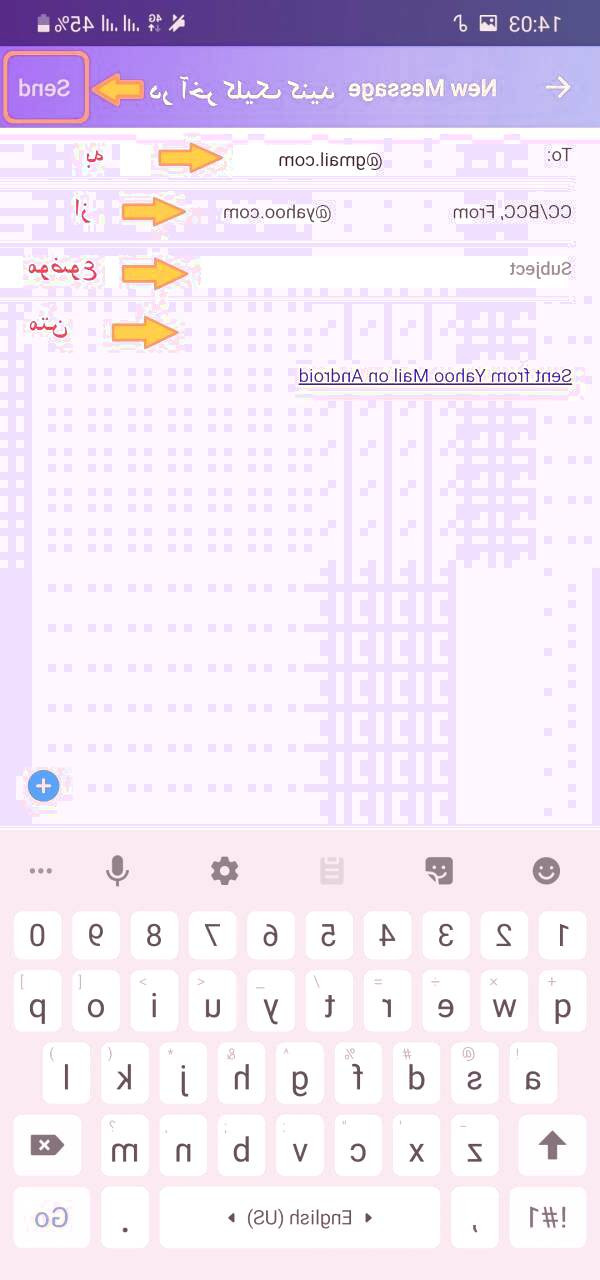Open the keyboard clipboard
The height and width of the screenshot is (1280, 600).
tap(332, 870)
